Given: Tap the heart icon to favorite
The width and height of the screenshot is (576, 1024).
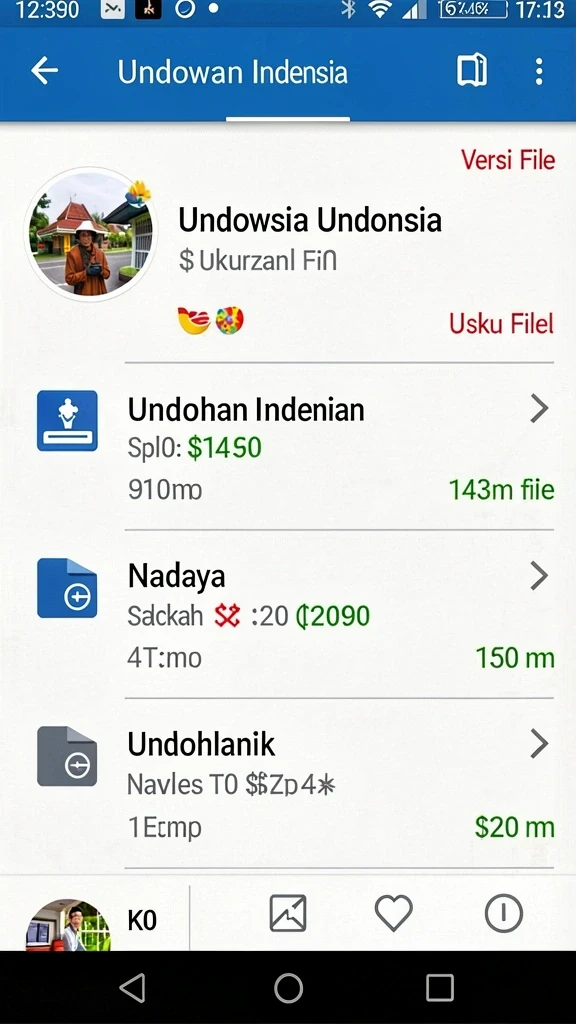Looking at the screenshot, I should point(393,912).
